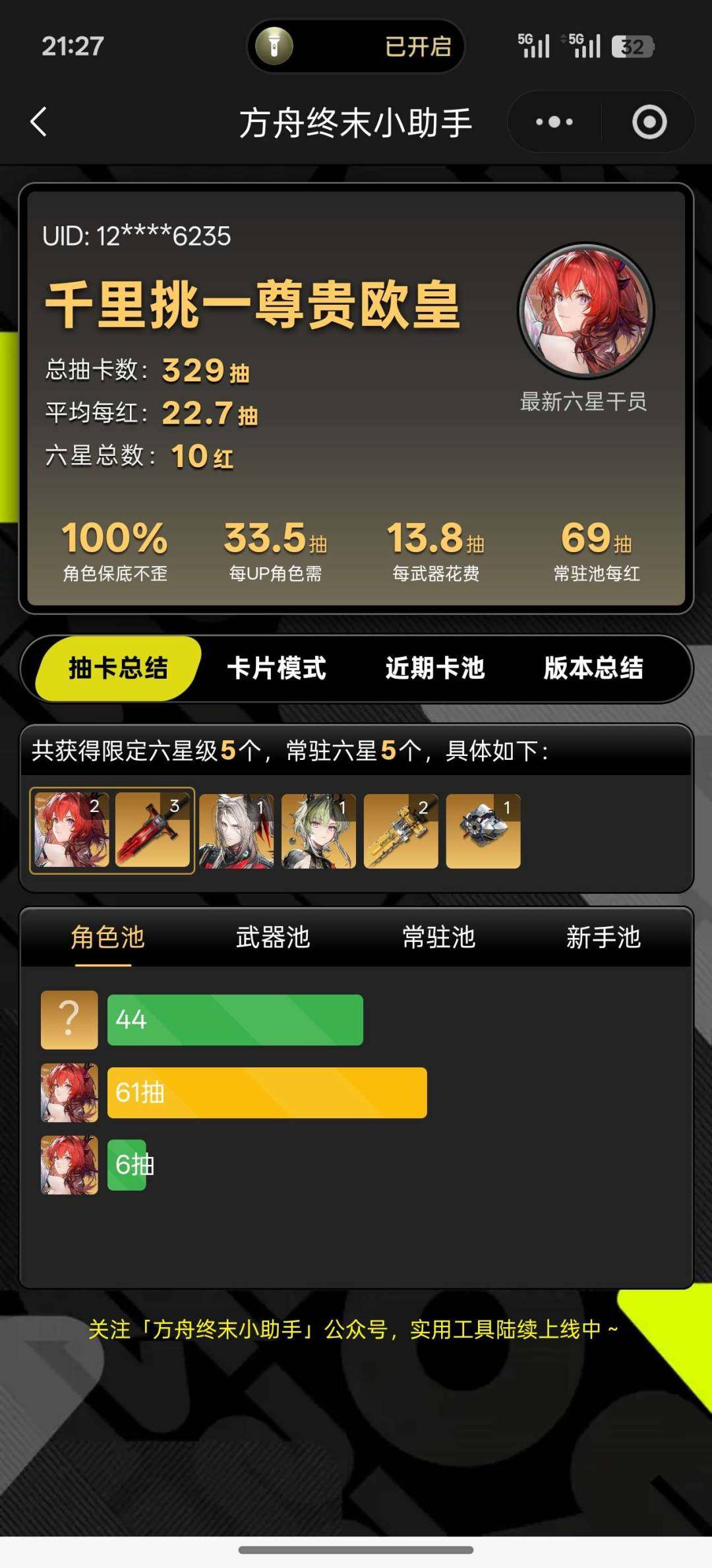Tap the character avatar beside the 61抽 bar

pos(69,1092)
